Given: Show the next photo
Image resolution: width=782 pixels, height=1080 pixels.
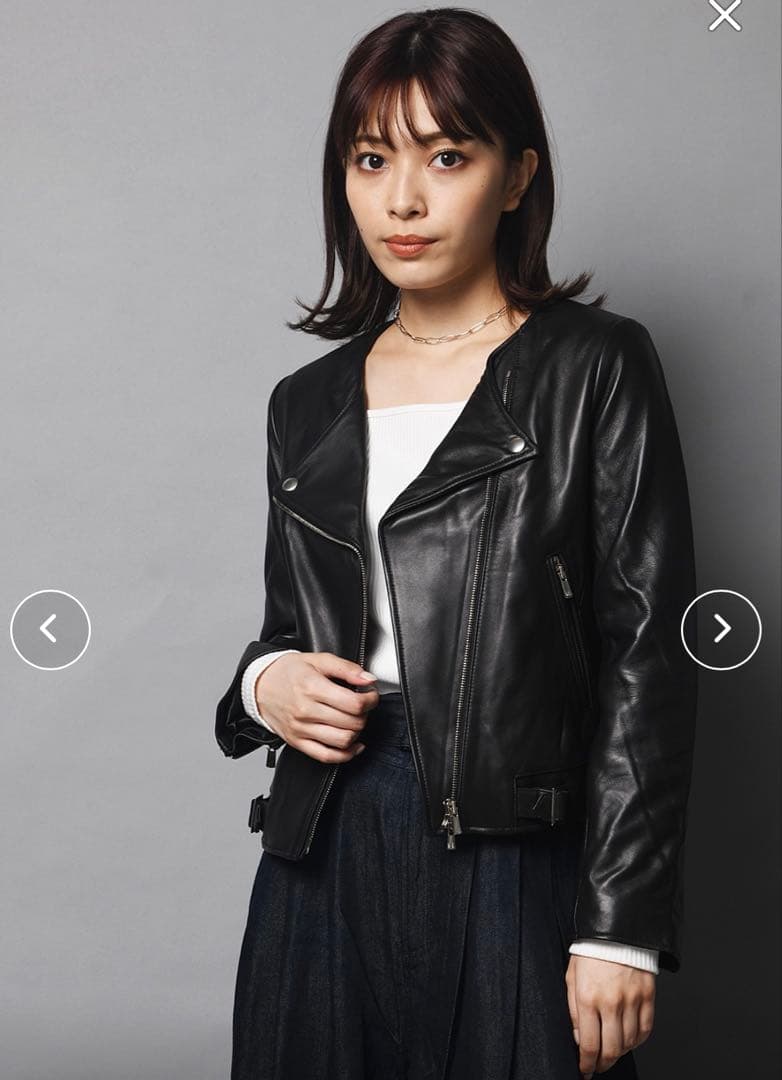Looking at the screenshot, I should click(721, 629).
